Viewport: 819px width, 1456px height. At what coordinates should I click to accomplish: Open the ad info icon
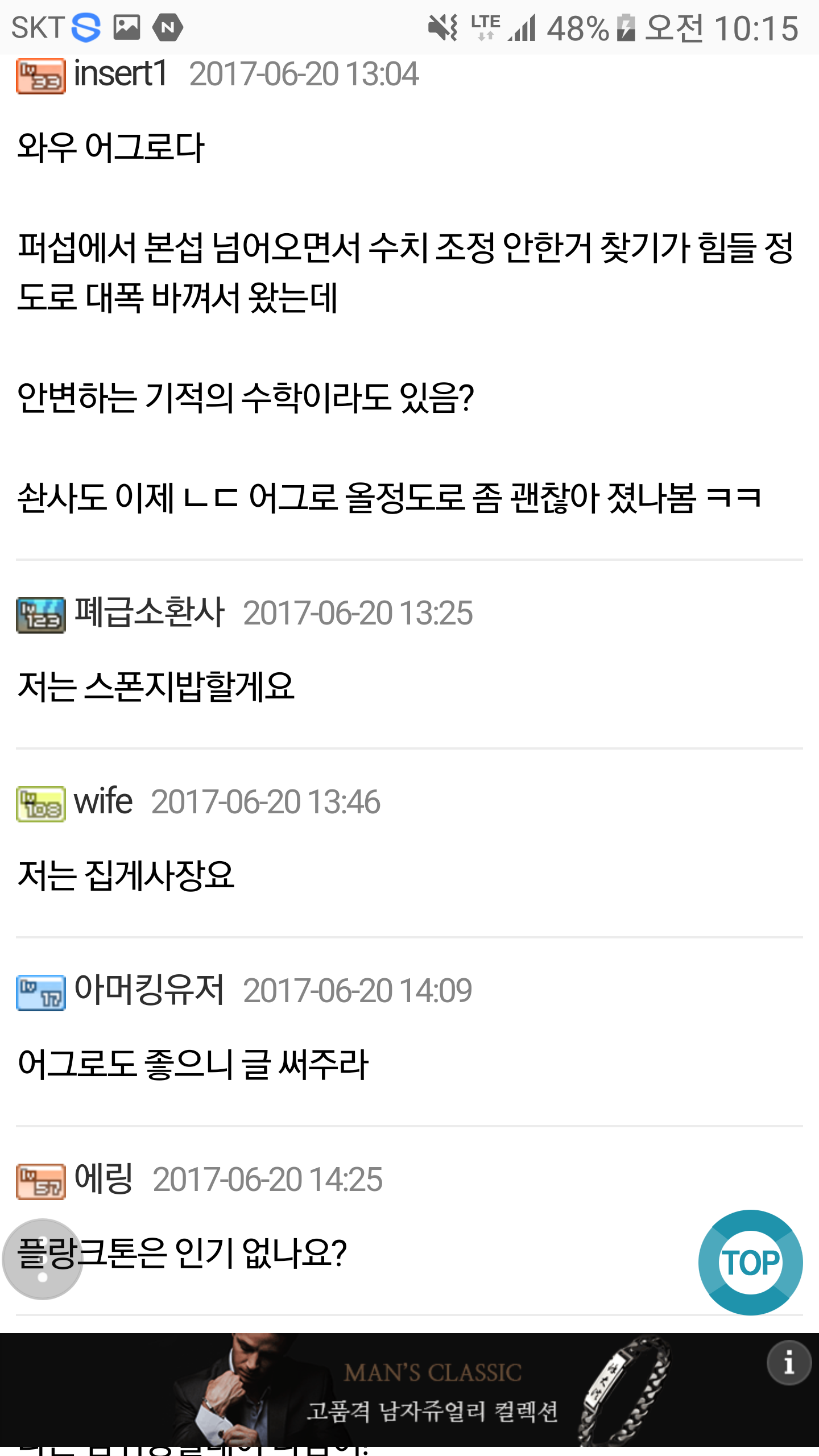pyautogui.click(x=788, y=1363)
